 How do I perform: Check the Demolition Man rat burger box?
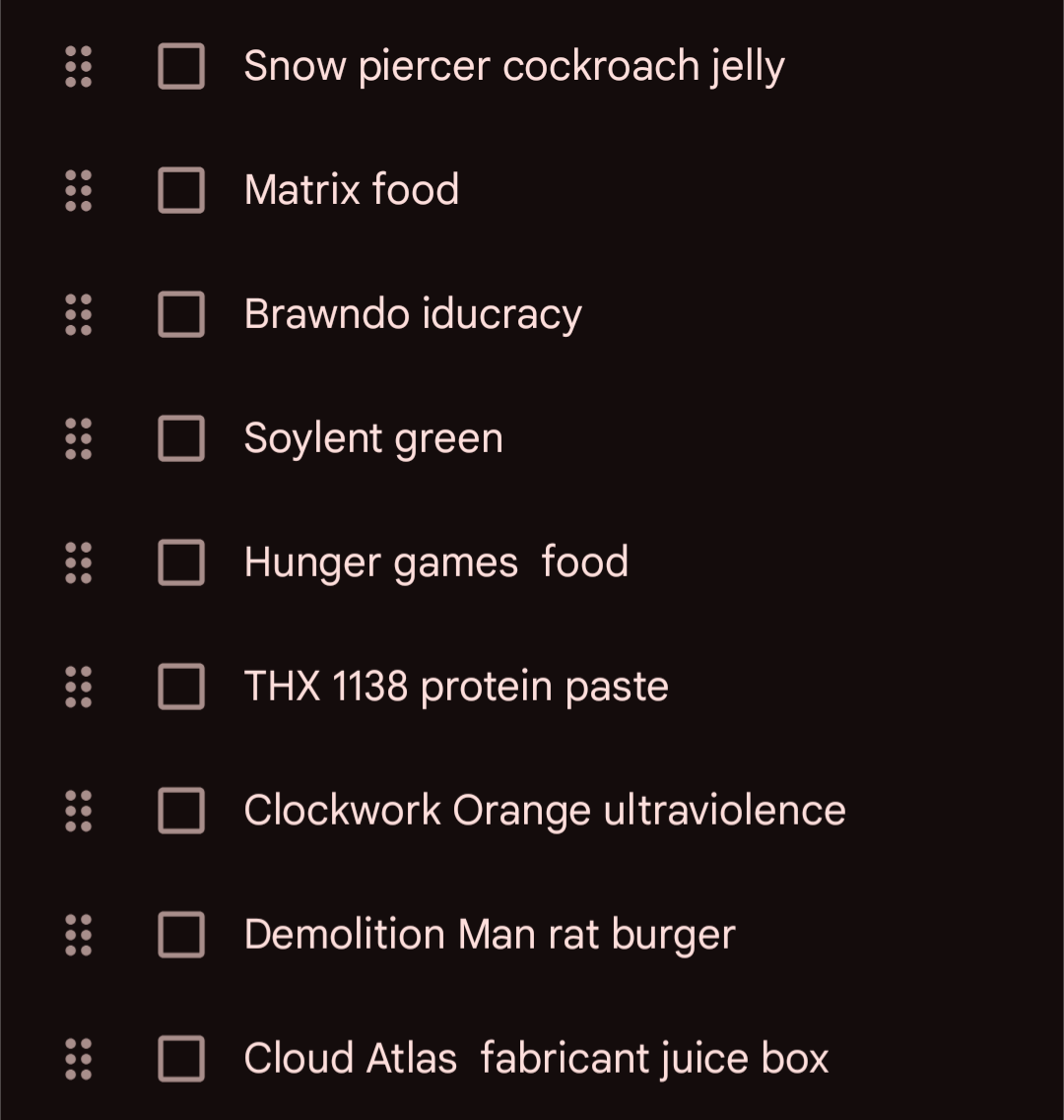click(181, 935)
